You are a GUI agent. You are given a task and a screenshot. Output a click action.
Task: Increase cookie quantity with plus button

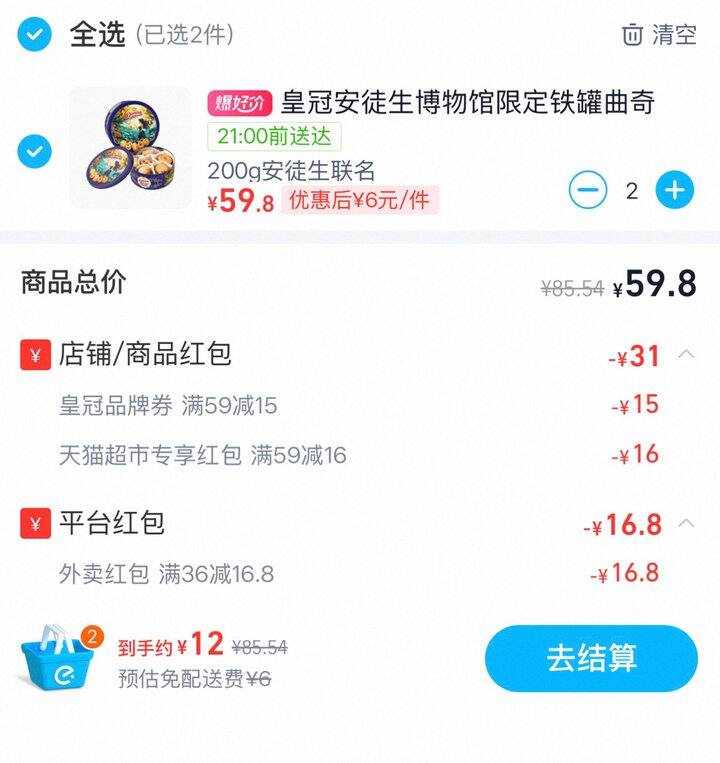(675, 190)
